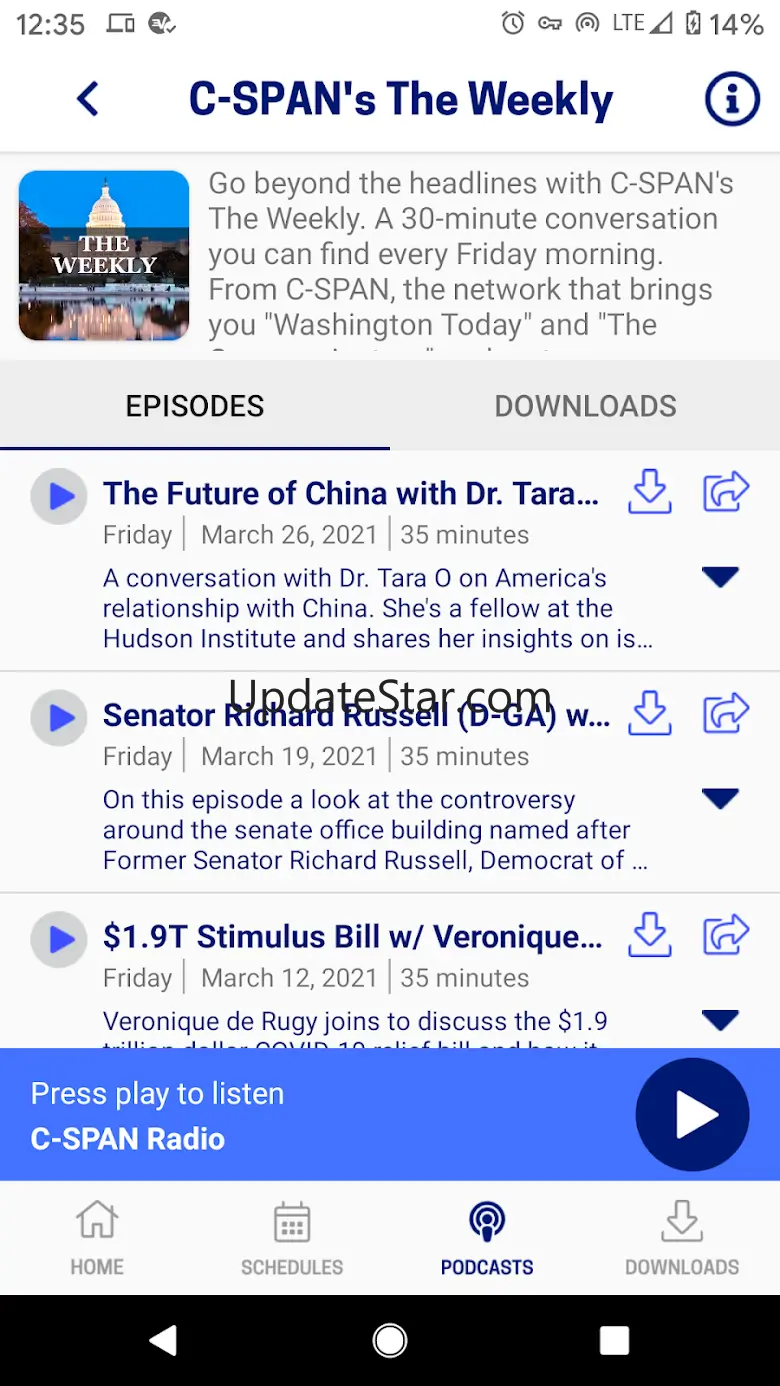This screenshot has height=1386, width=780.
Task: Share the Senator Richard Russell episode
Action: click(726, 713)
